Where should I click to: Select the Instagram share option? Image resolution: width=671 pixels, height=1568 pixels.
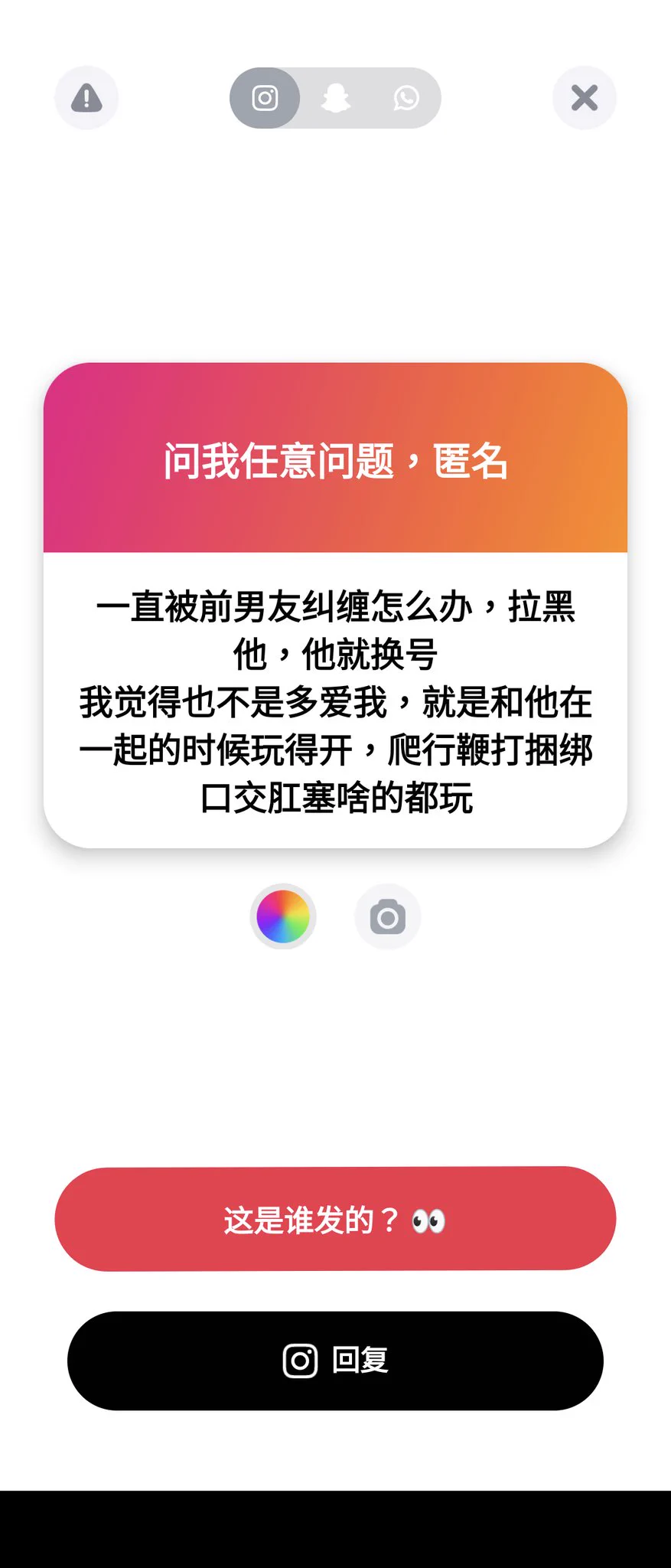265,98
